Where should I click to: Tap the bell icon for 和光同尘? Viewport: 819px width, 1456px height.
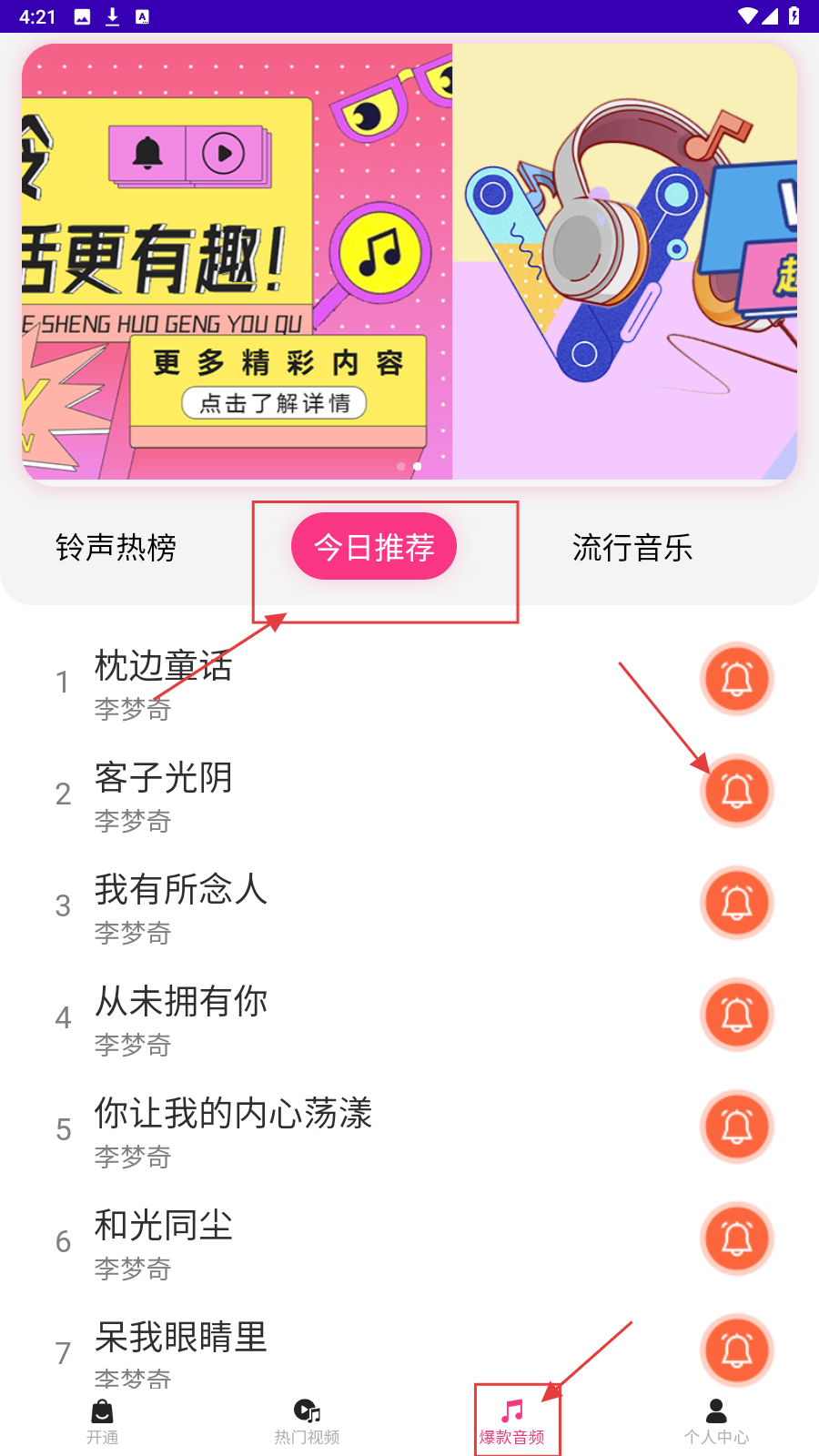(x=736, y=1239)
